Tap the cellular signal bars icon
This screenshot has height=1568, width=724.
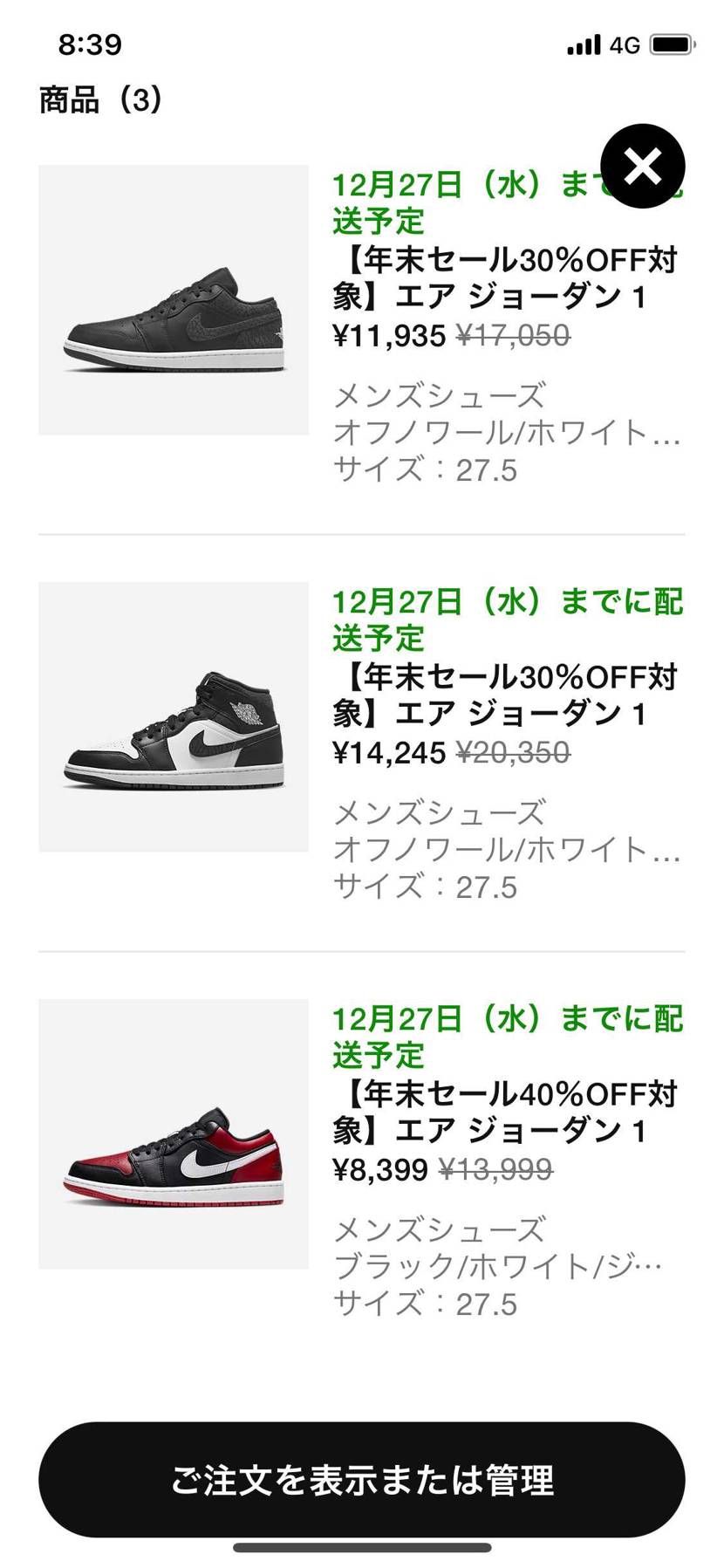point(585,45)
